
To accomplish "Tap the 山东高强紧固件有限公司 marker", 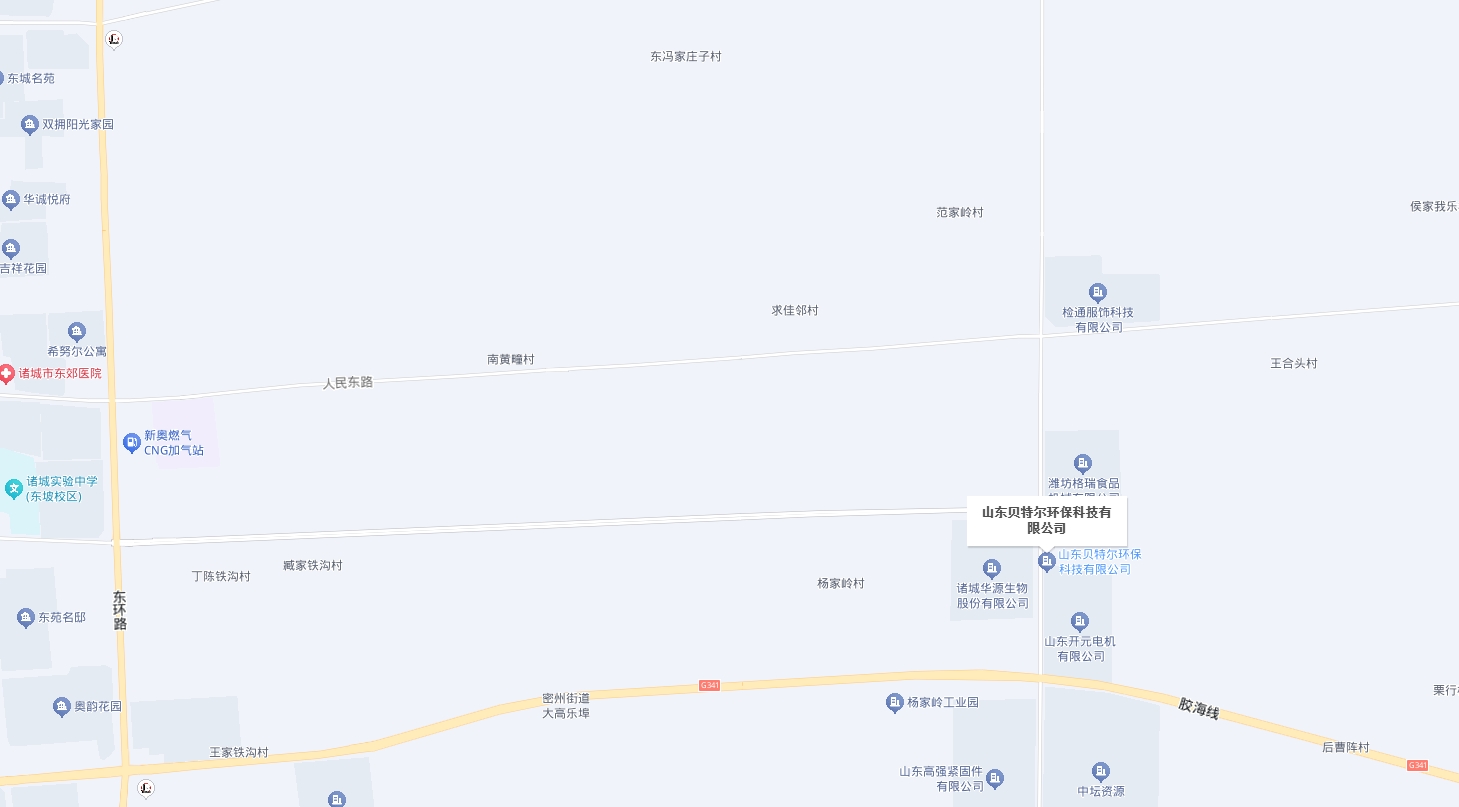I will point(995,778).
